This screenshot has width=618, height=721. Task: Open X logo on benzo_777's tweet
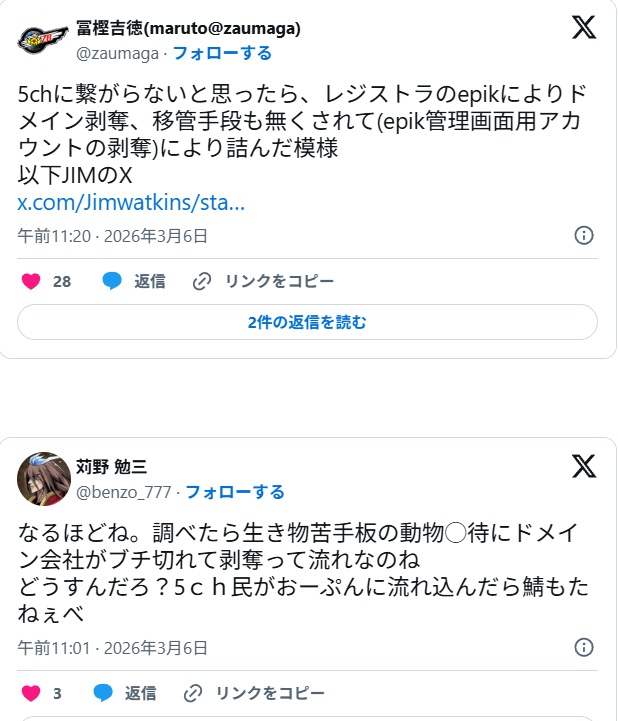point(584,468)
